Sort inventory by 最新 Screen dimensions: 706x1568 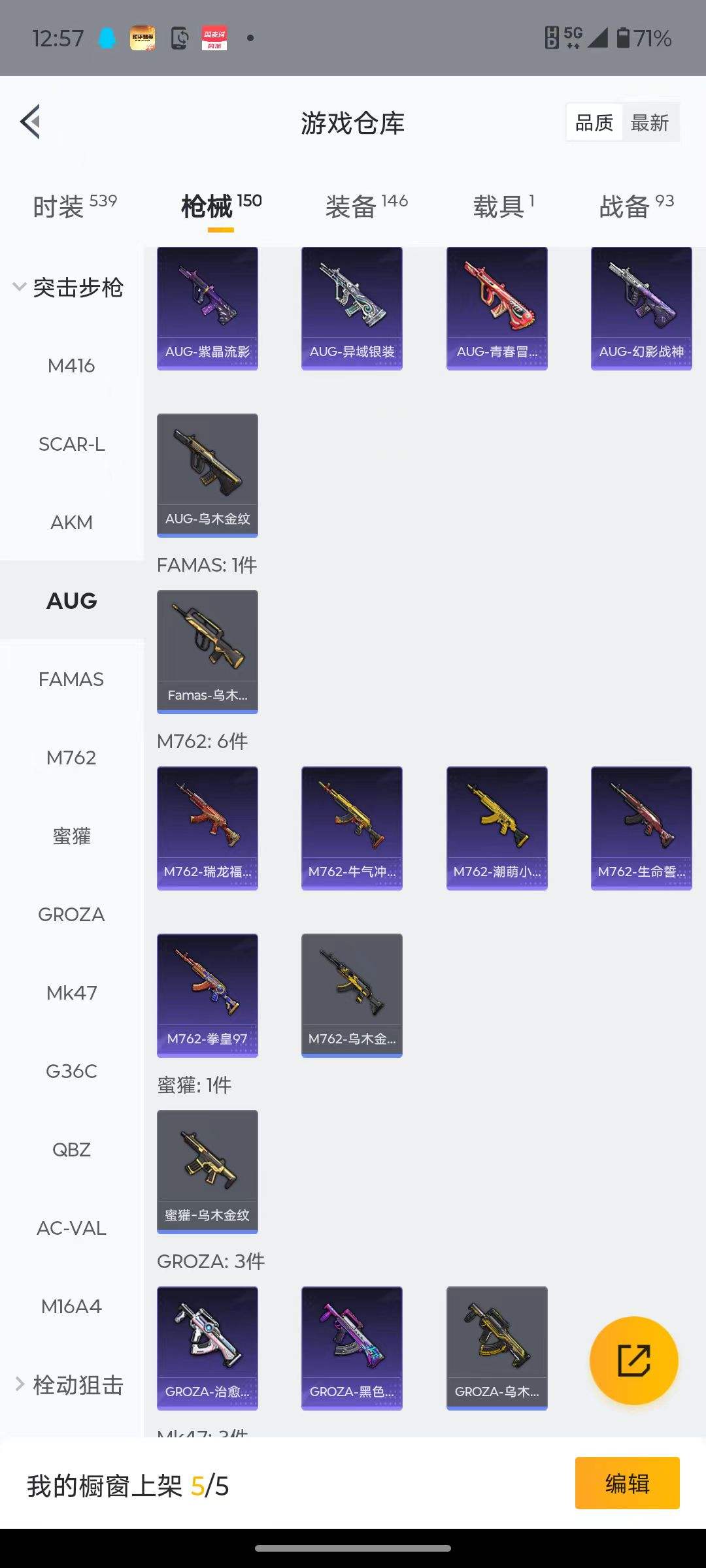click(x=650, y=123)
